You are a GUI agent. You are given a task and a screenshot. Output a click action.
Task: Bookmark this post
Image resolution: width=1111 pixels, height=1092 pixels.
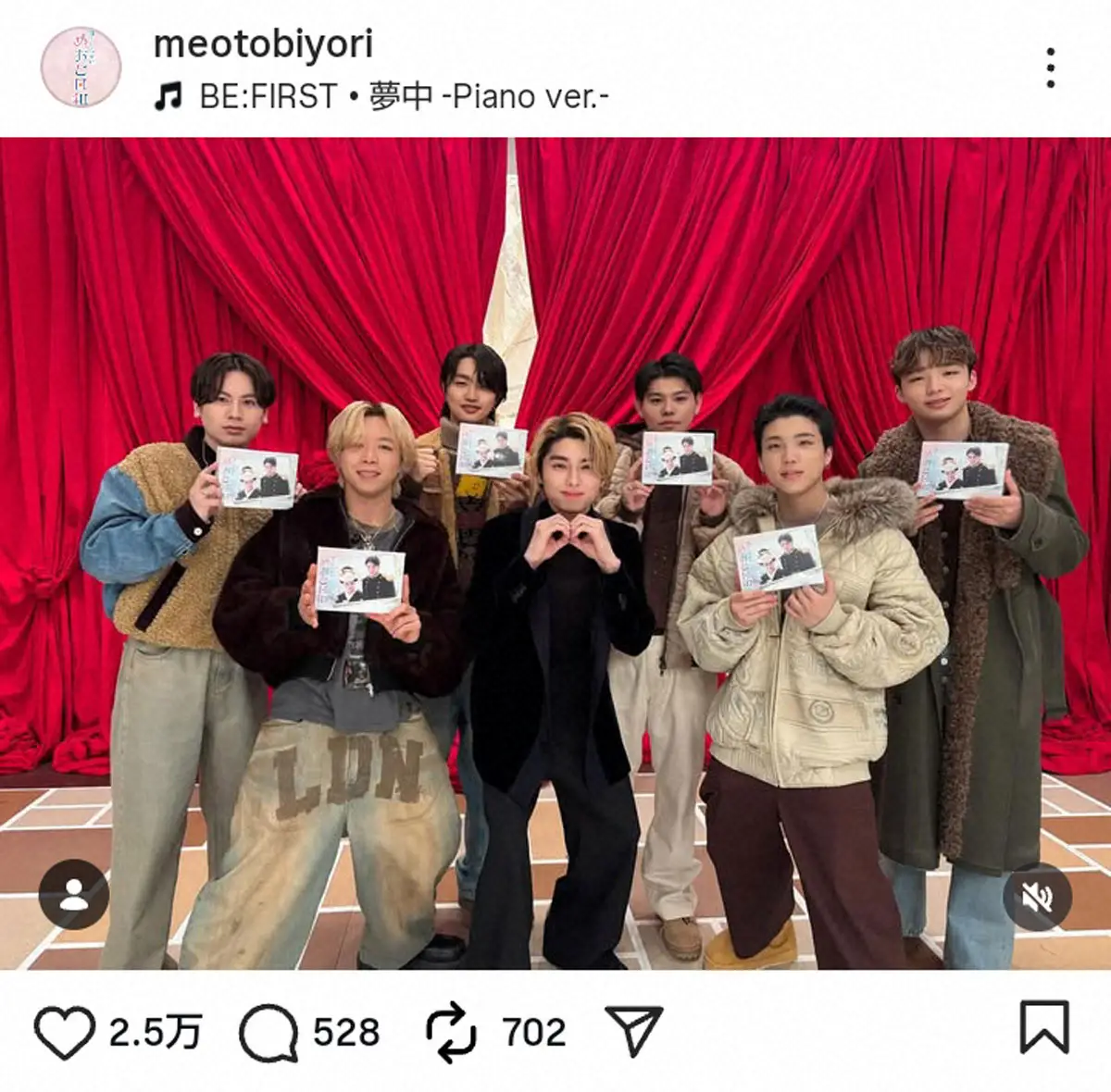pos(1043,1027)
